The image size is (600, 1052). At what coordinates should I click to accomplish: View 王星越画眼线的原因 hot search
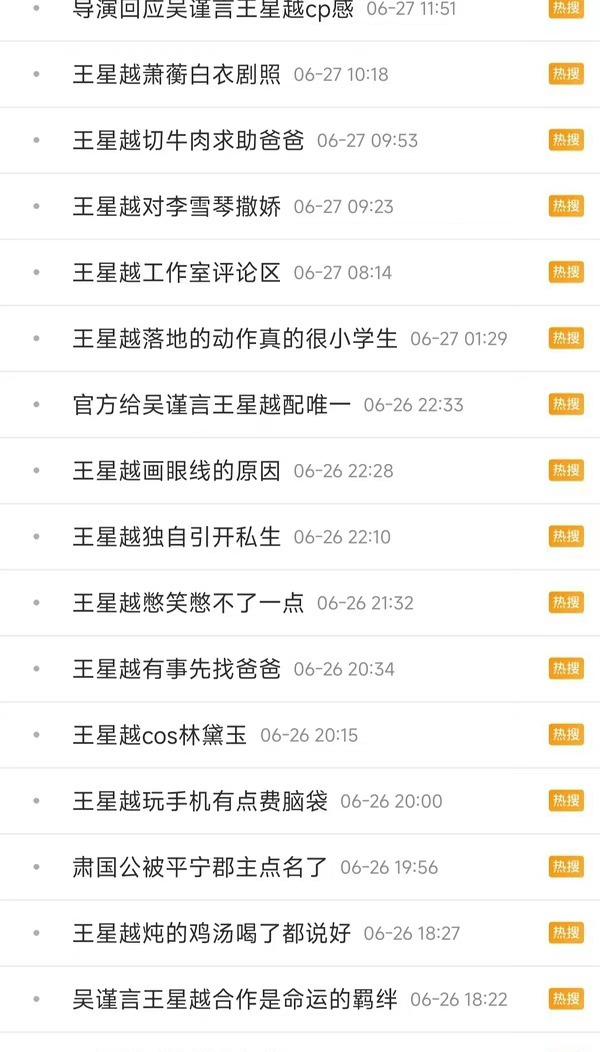point(176,470)
